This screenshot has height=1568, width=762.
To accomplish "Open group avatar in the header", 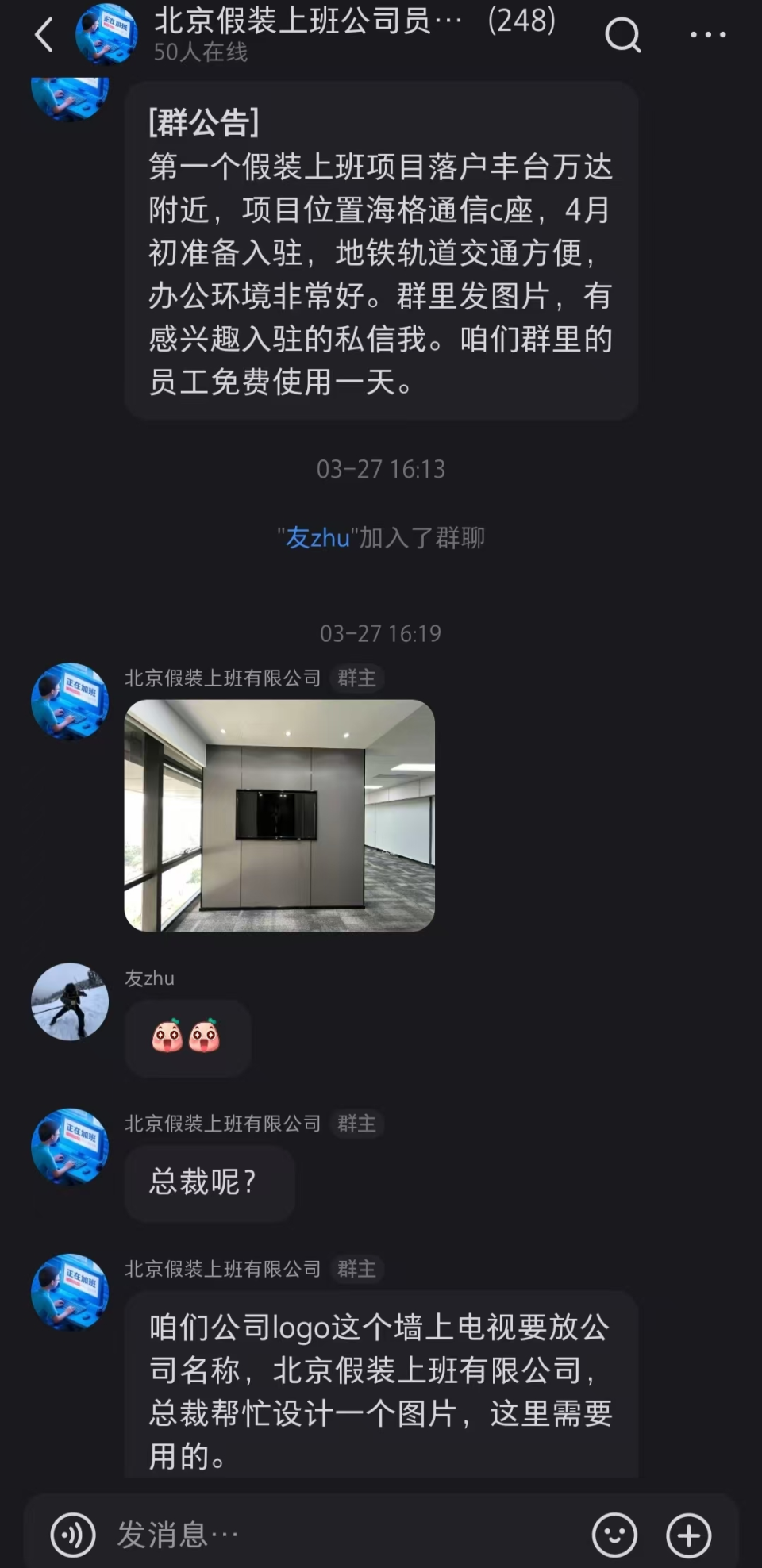I will [x=106, y=35].
